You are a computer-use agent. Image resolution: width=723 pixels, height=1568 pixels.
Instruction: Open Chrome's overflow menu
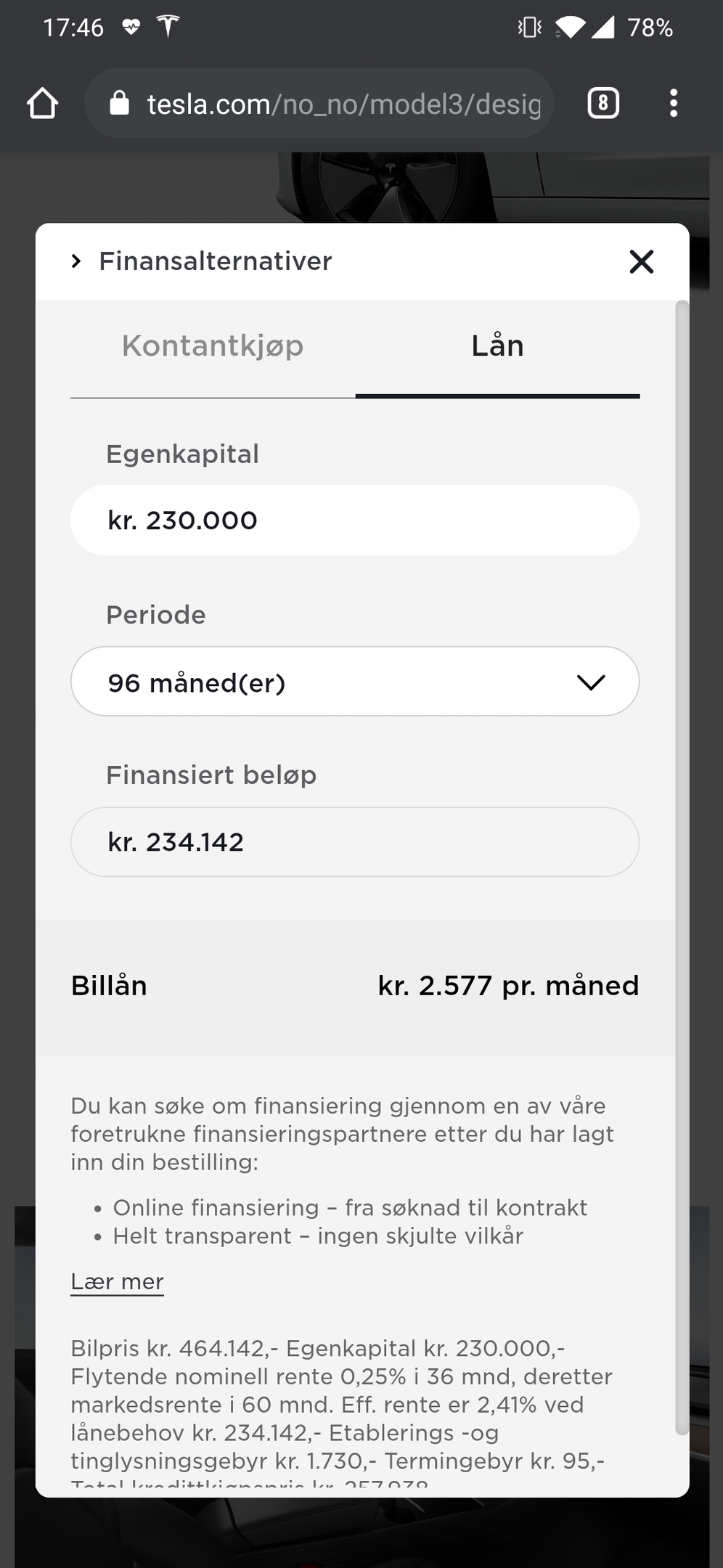click(x=674, y=103)
